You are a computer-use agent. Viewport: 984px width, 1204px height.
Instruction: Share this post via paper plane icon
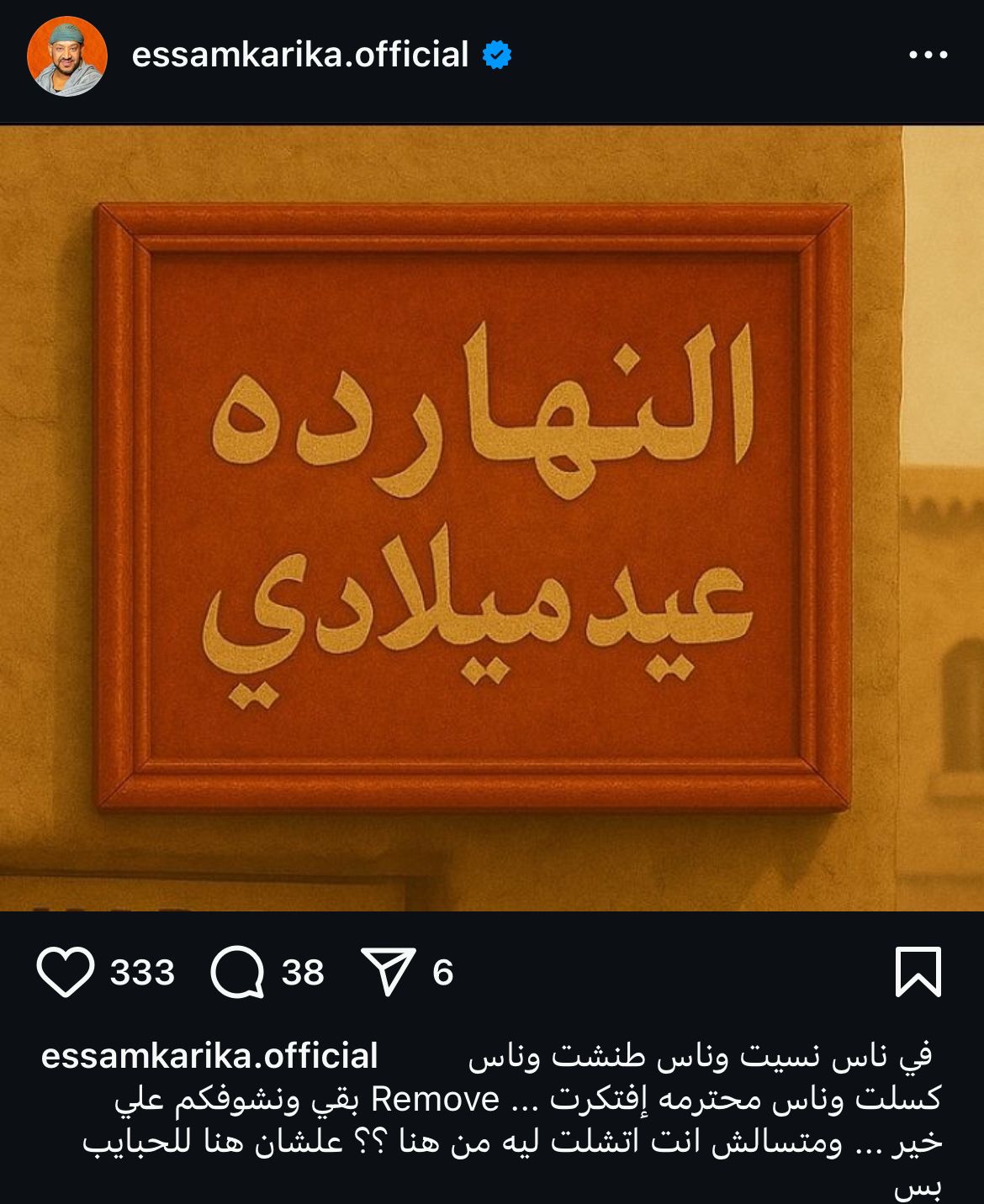pyautogui.click(x=388, y=972)
